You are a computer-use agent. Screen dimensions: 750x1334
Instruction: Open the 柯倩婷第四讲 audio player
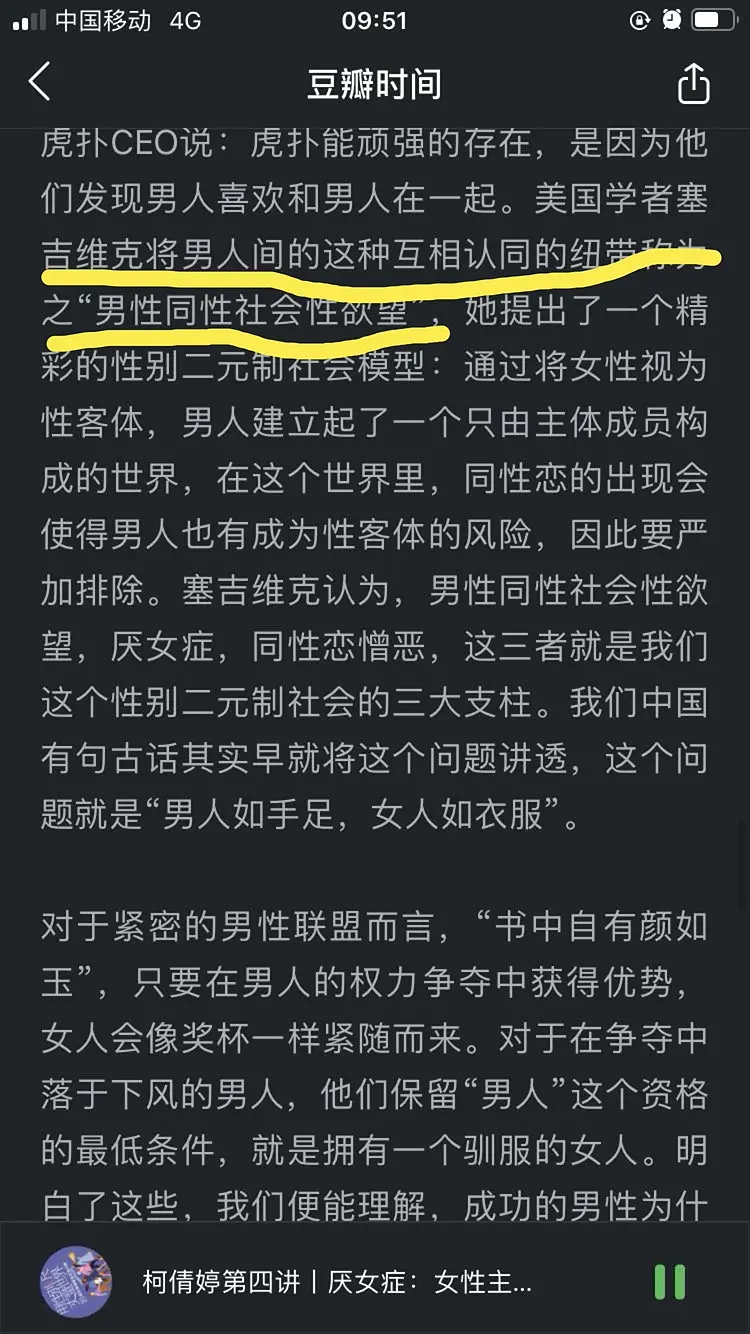click(336, 1282)
